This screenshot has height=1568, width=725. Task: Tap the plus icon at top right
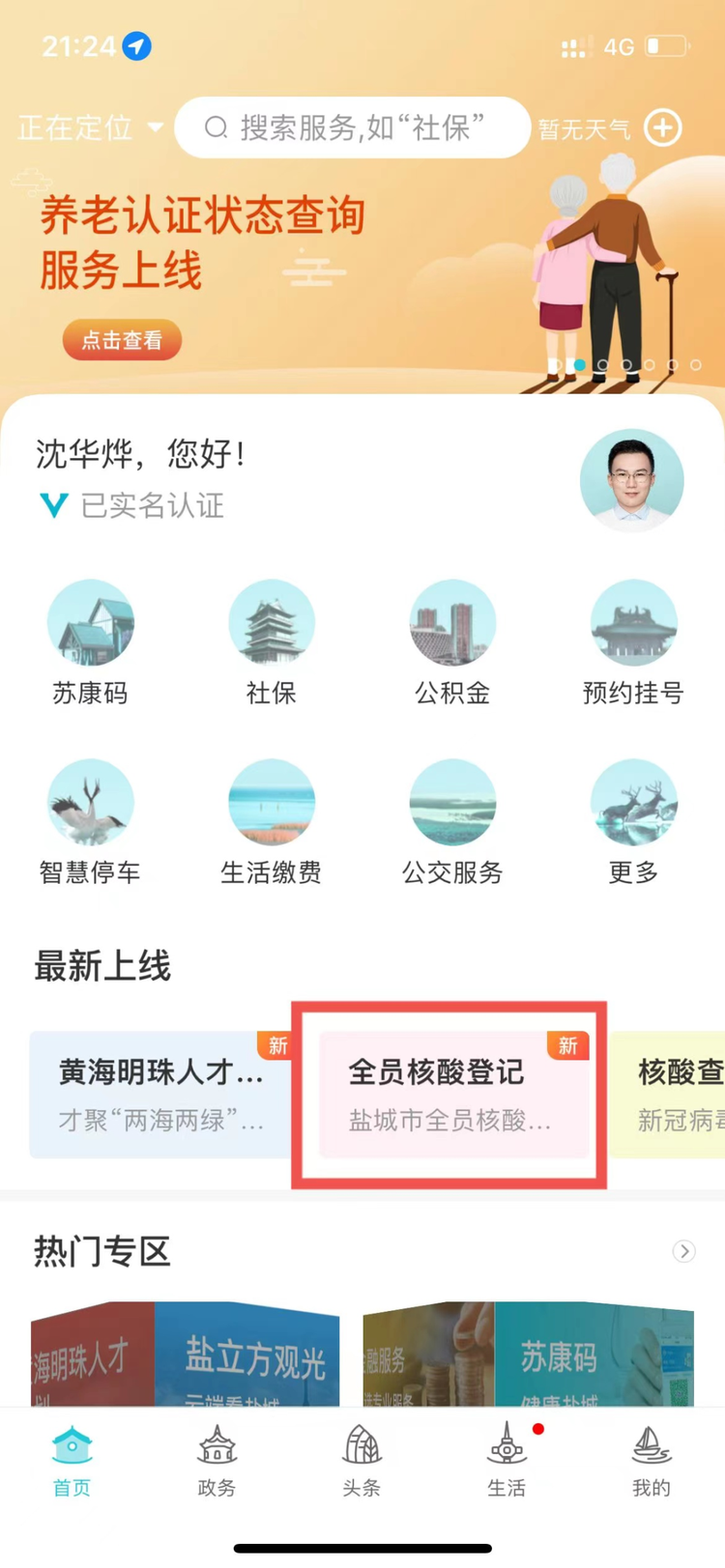pyautogui.click(x=663, y=128)
